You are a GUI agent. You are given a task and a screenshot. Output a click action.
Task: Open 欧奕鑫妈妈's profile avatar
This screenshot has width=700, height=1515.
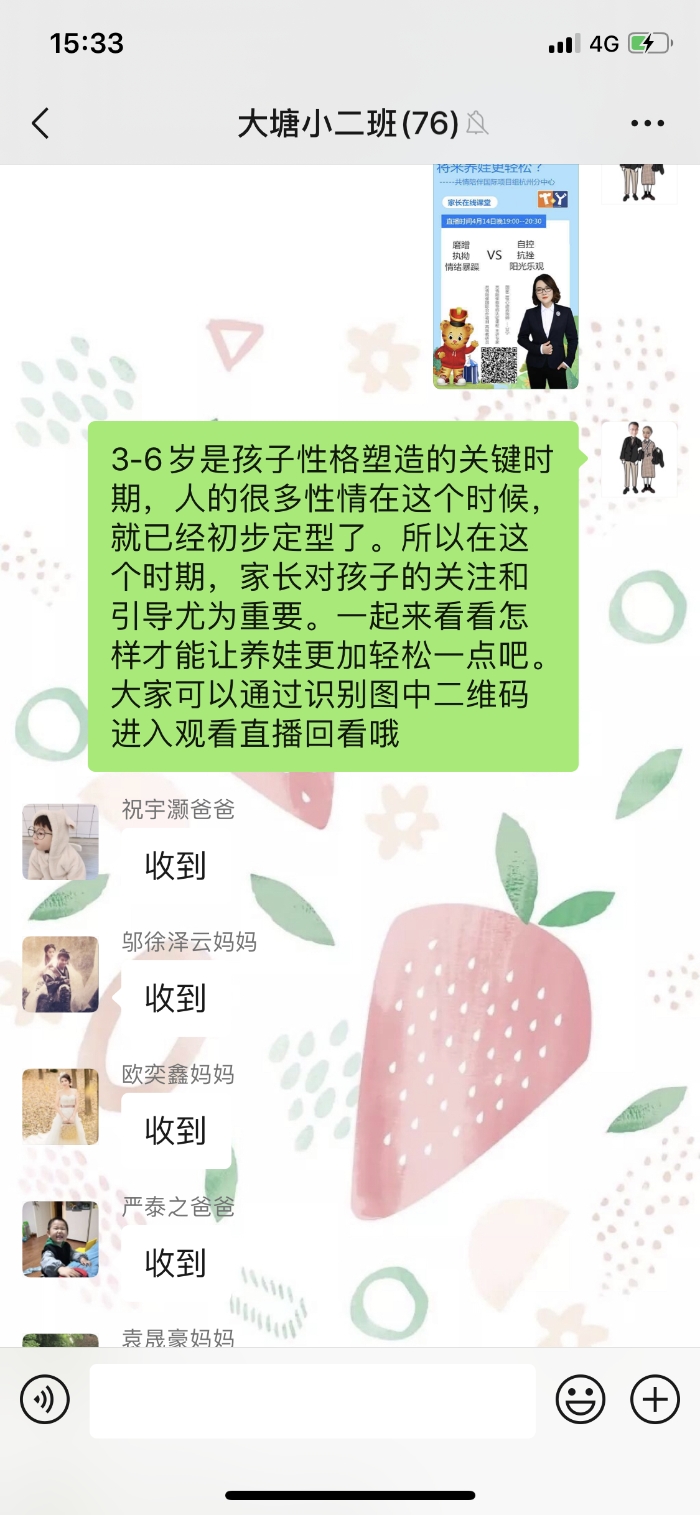(x=61, y=1107)
